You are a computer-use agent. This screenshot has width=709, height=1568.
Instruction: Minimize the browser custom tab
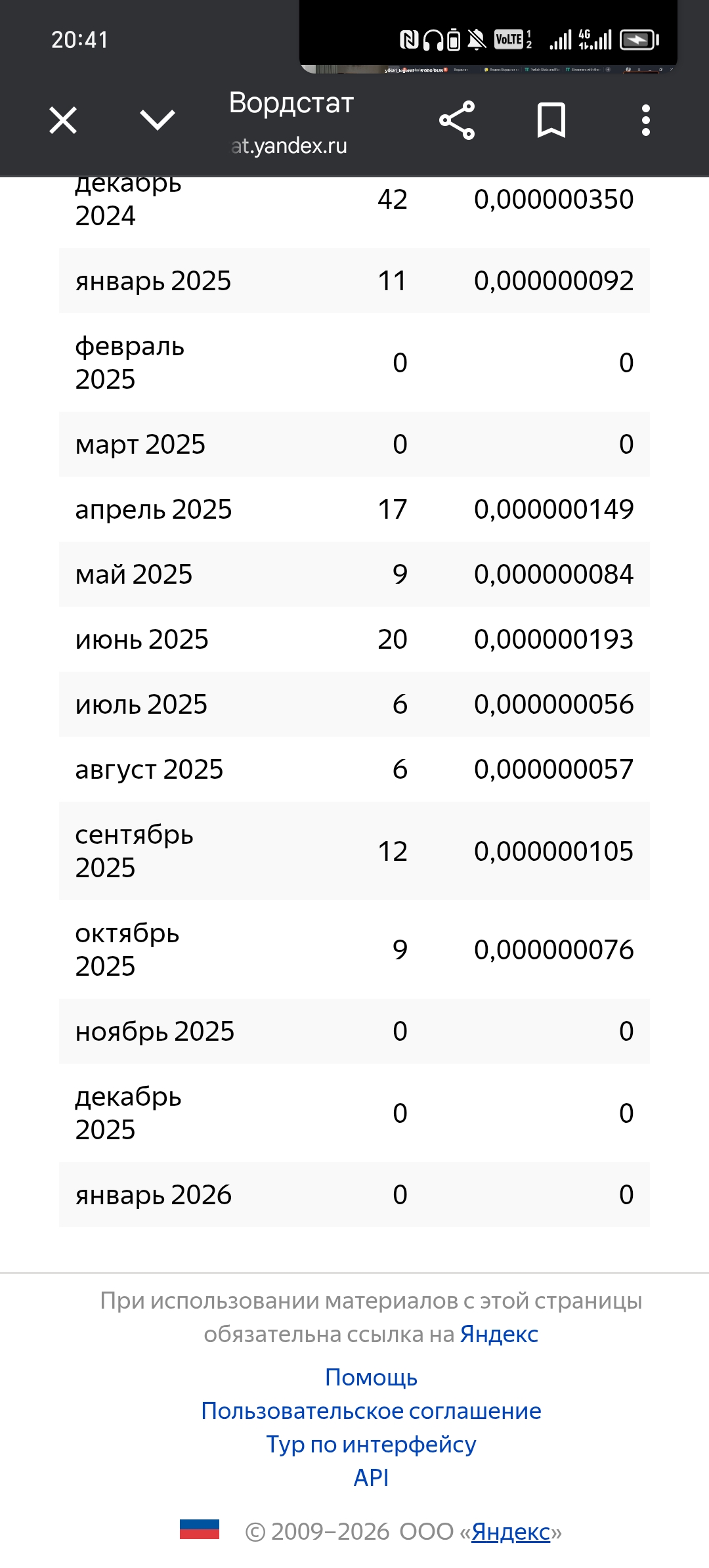click(158, 120)
